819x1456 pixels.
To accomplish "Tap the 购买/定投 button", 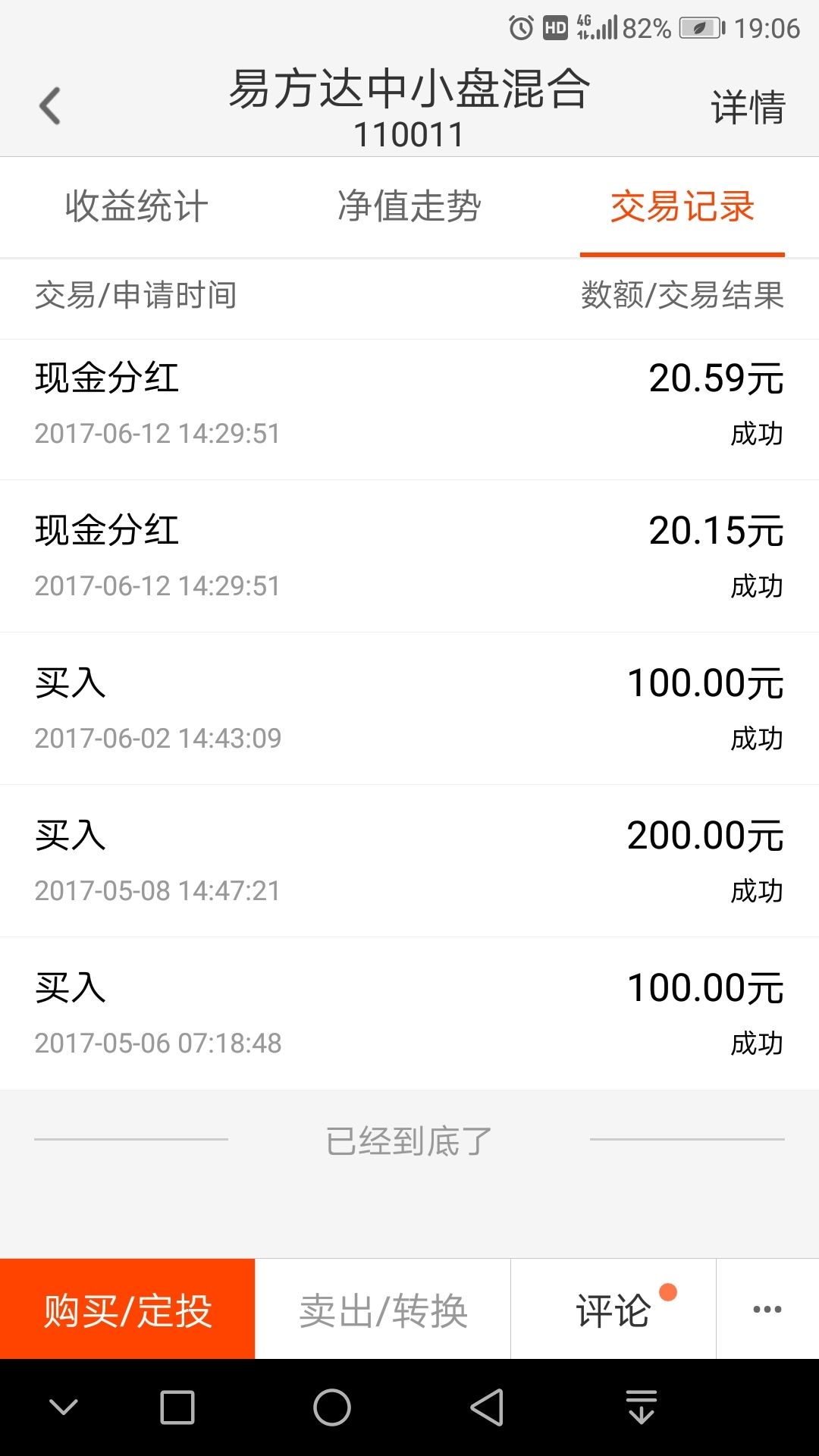I will (127, 1310).
